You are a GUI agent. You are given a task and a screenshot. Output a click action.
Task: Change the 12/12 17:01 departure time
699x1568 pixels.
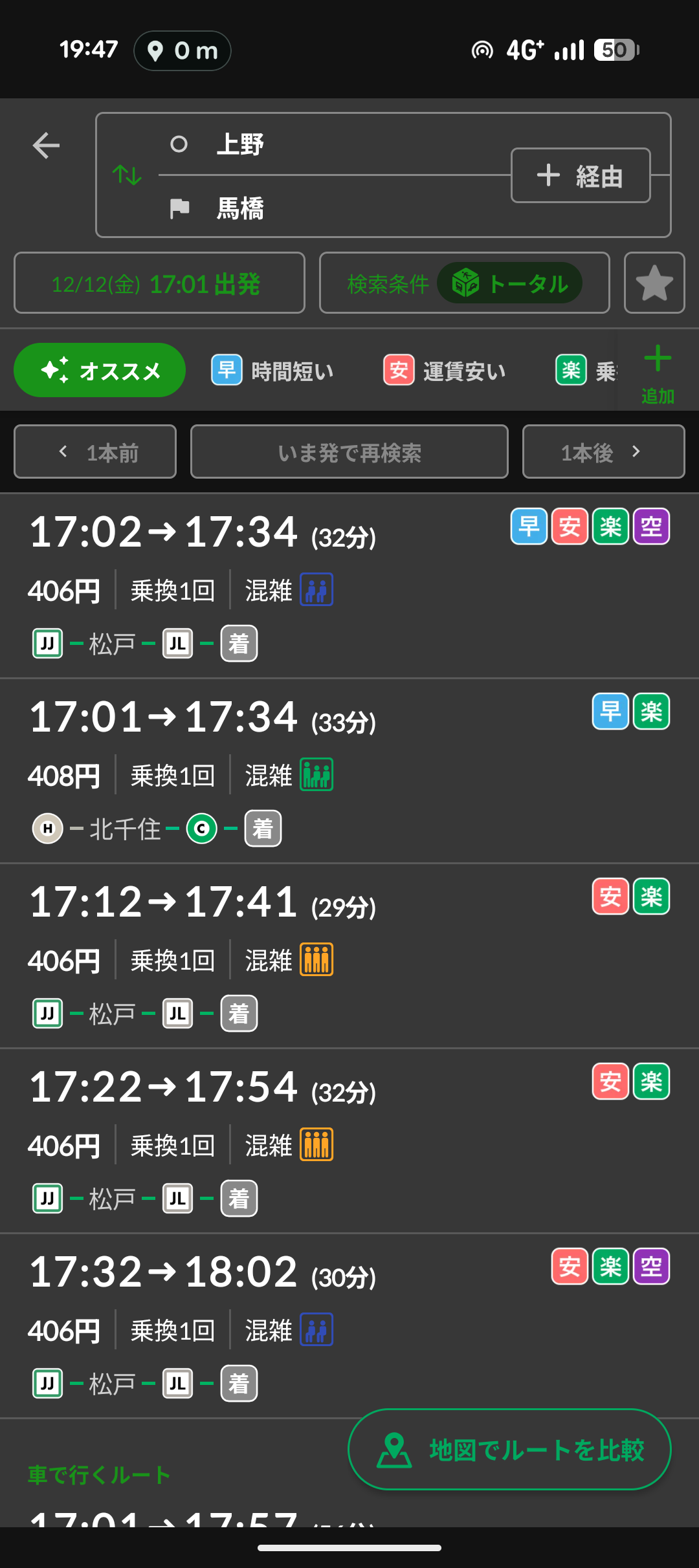click(x=159, y=283)
